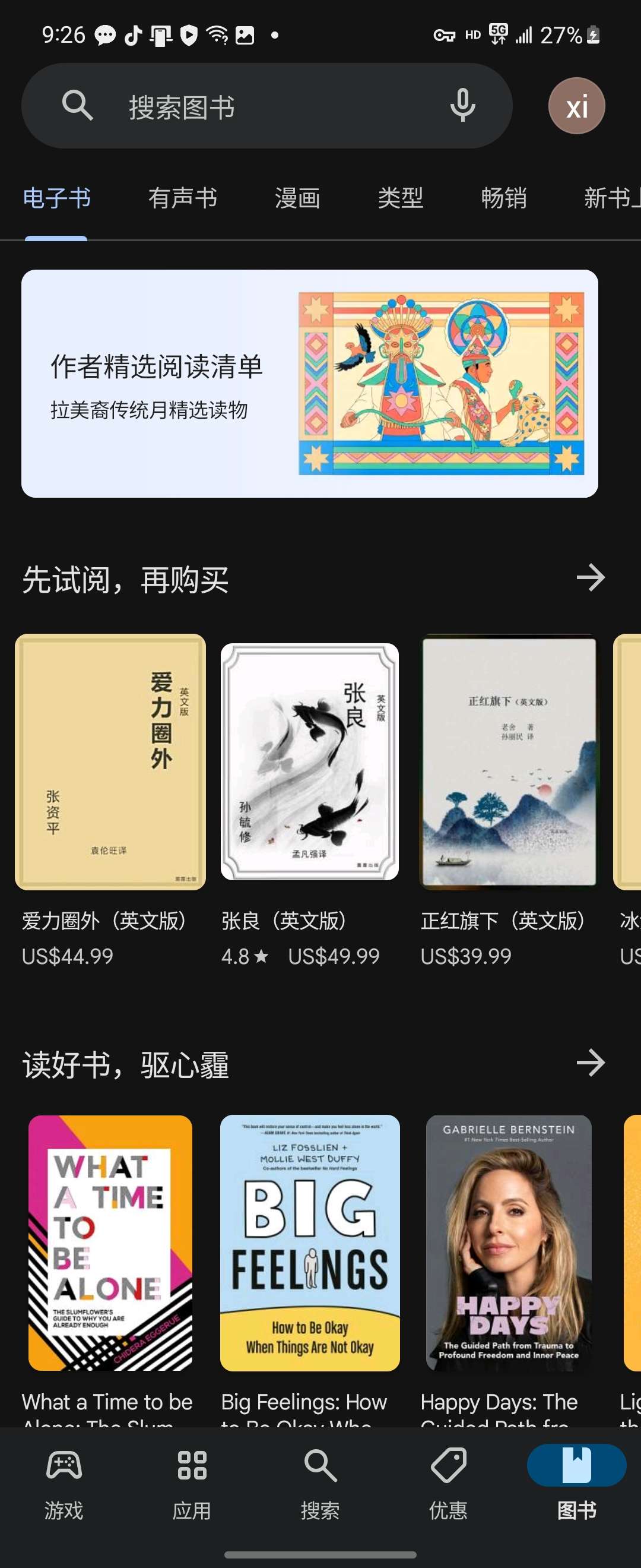The width and height of the screenshot is (641, 1568).
Task: Switch to the 漫画 tab
Action: pos(297,198)
